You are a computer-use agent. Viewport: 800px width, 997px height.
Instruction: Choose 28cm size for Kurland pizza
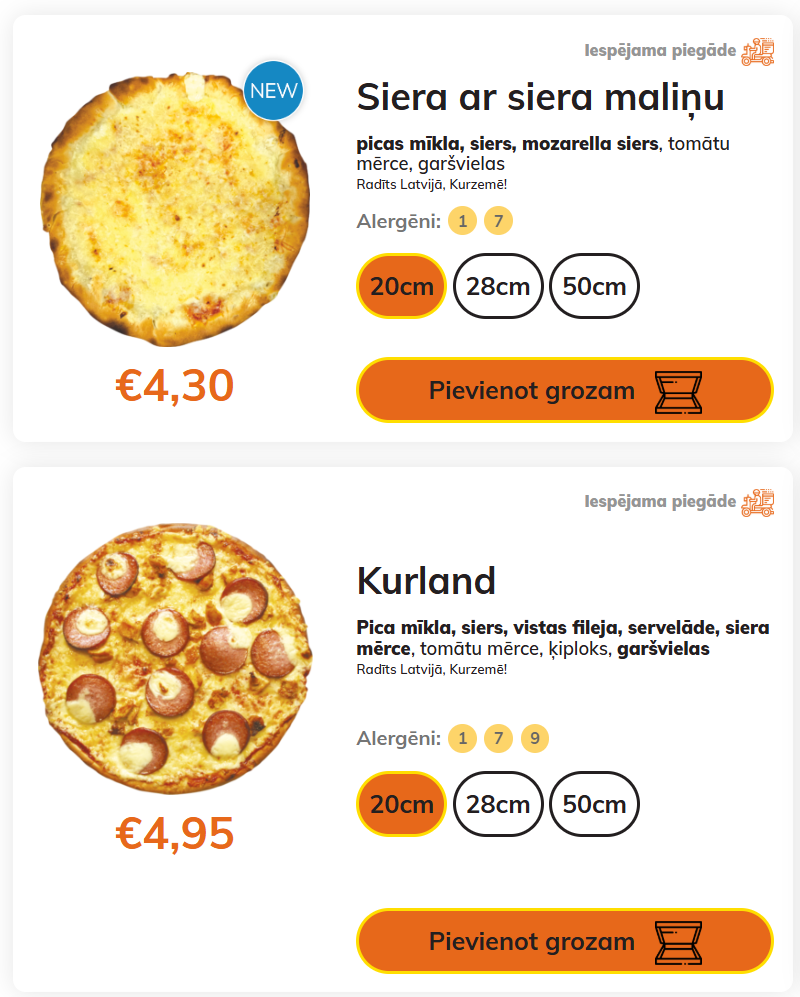pyautogui.click(x=498, y=804)
